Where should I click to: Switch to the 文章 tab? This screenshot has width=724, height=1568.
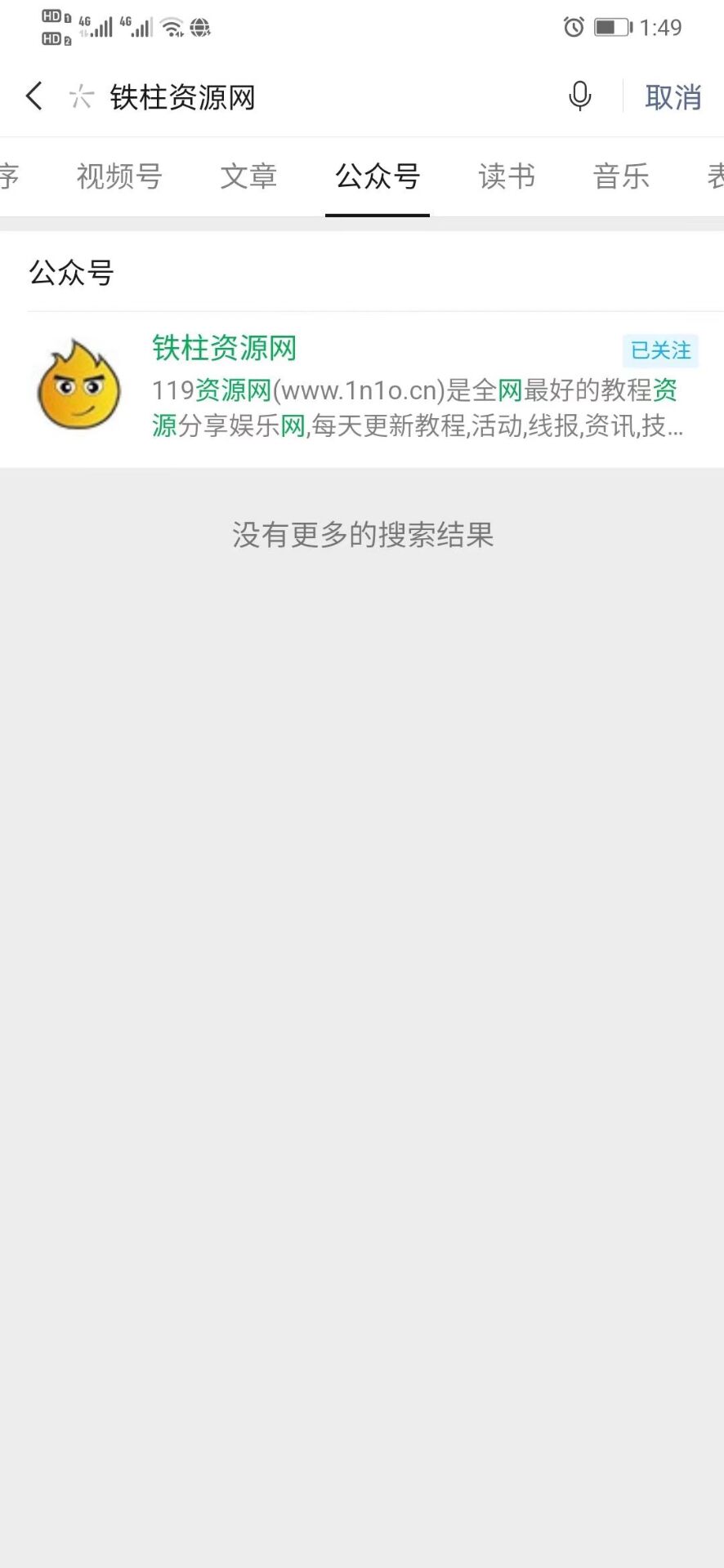(x=248, y=176)
